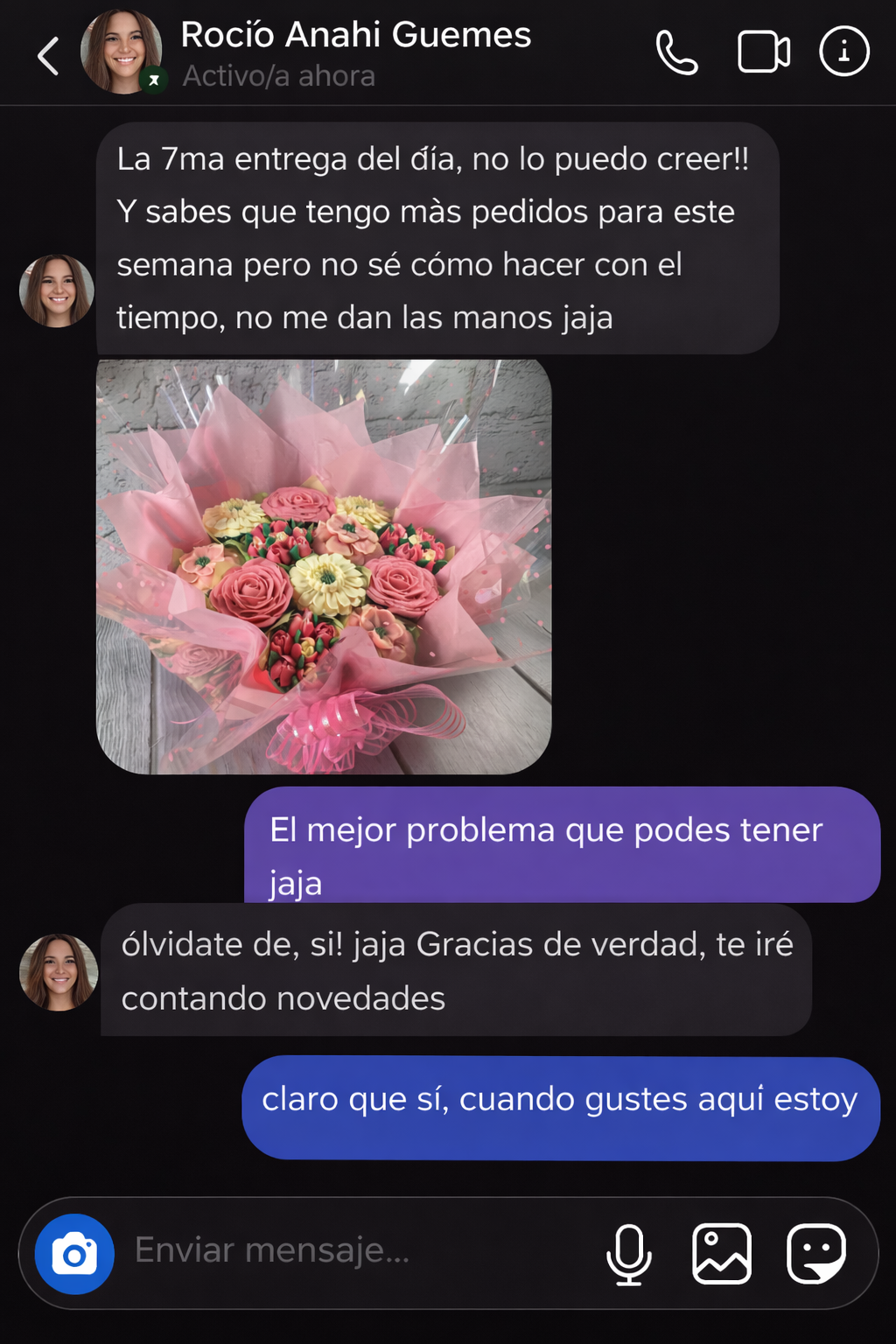Open conversation info details
Viewport: 896px width, 1344px height.
843,52
